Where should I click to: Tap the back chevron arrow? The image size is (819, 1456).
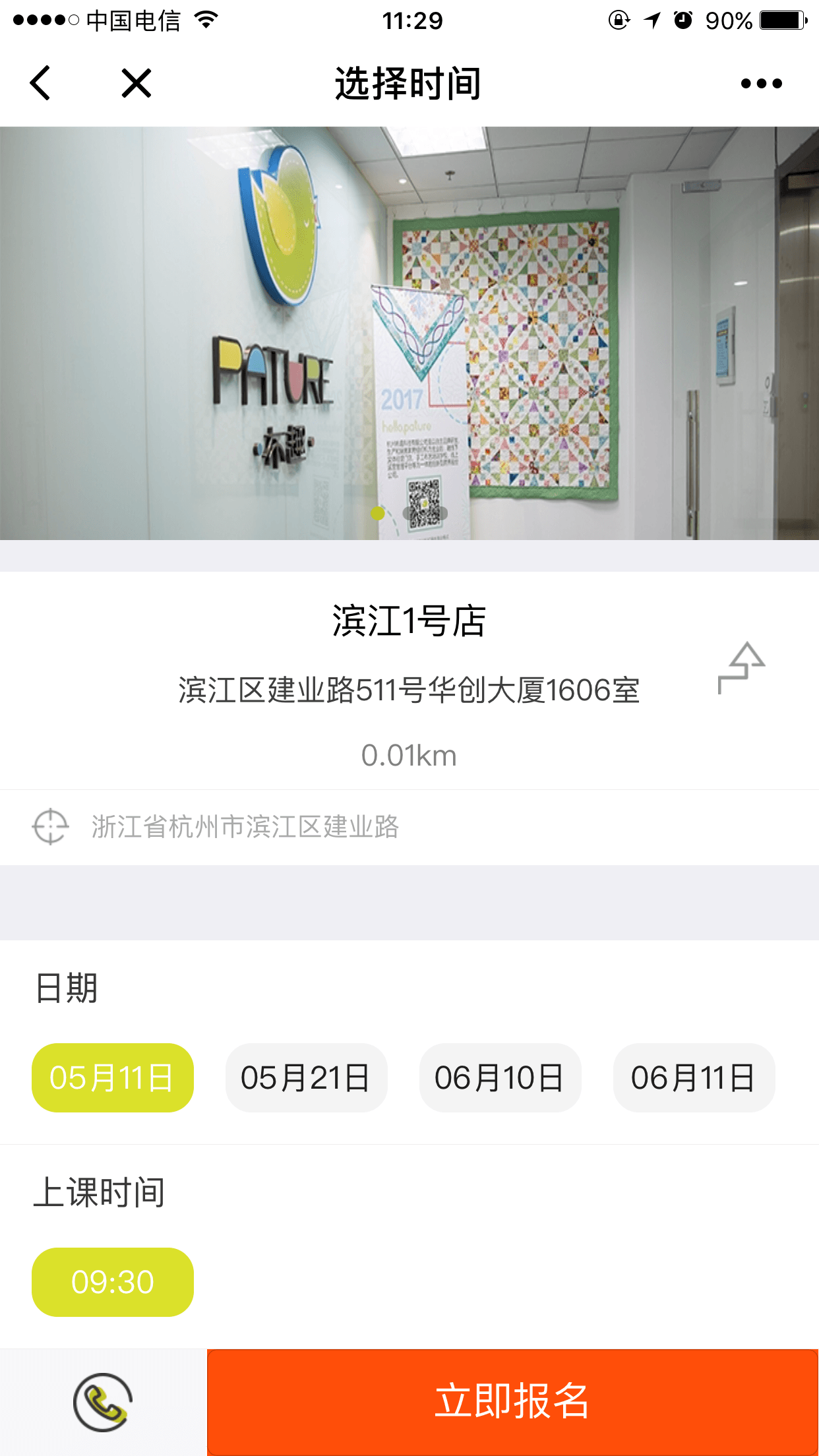[40, 83]
